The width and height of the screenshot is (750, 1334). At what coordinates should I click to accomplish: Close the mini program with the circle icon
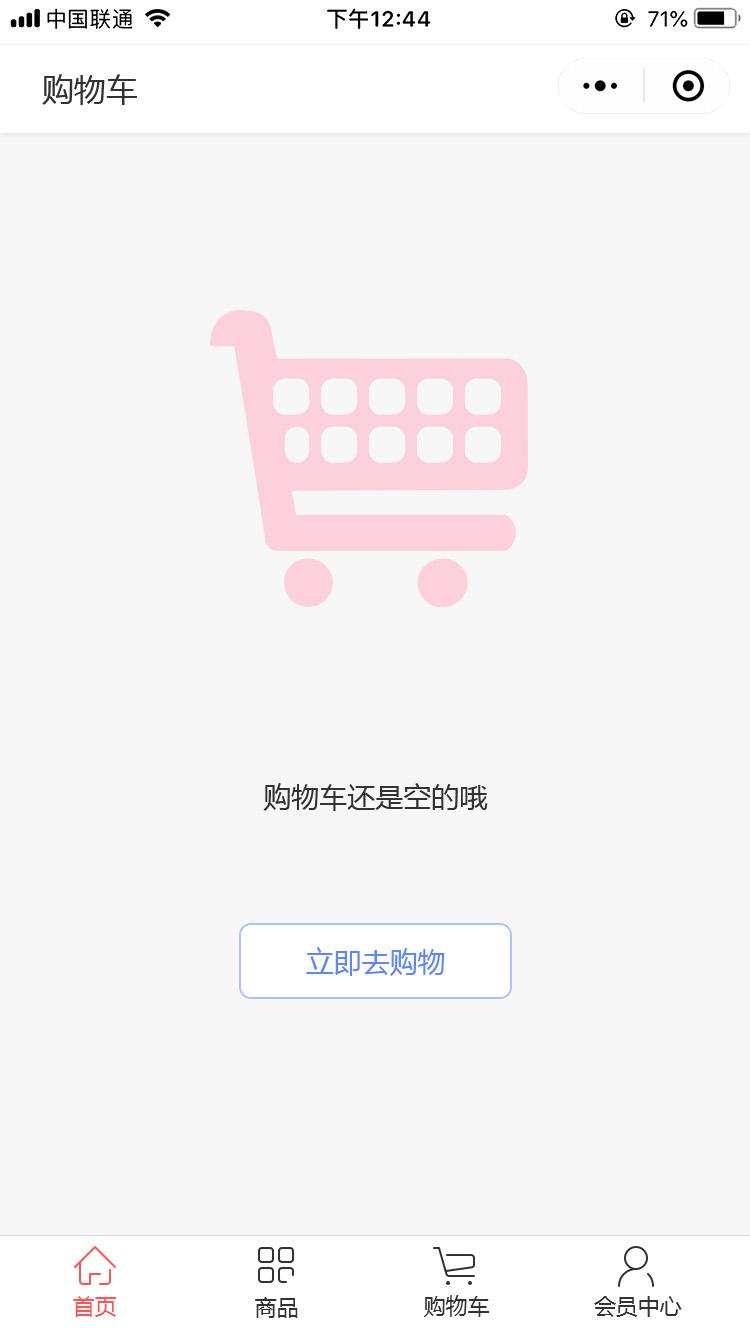(688, 87)
